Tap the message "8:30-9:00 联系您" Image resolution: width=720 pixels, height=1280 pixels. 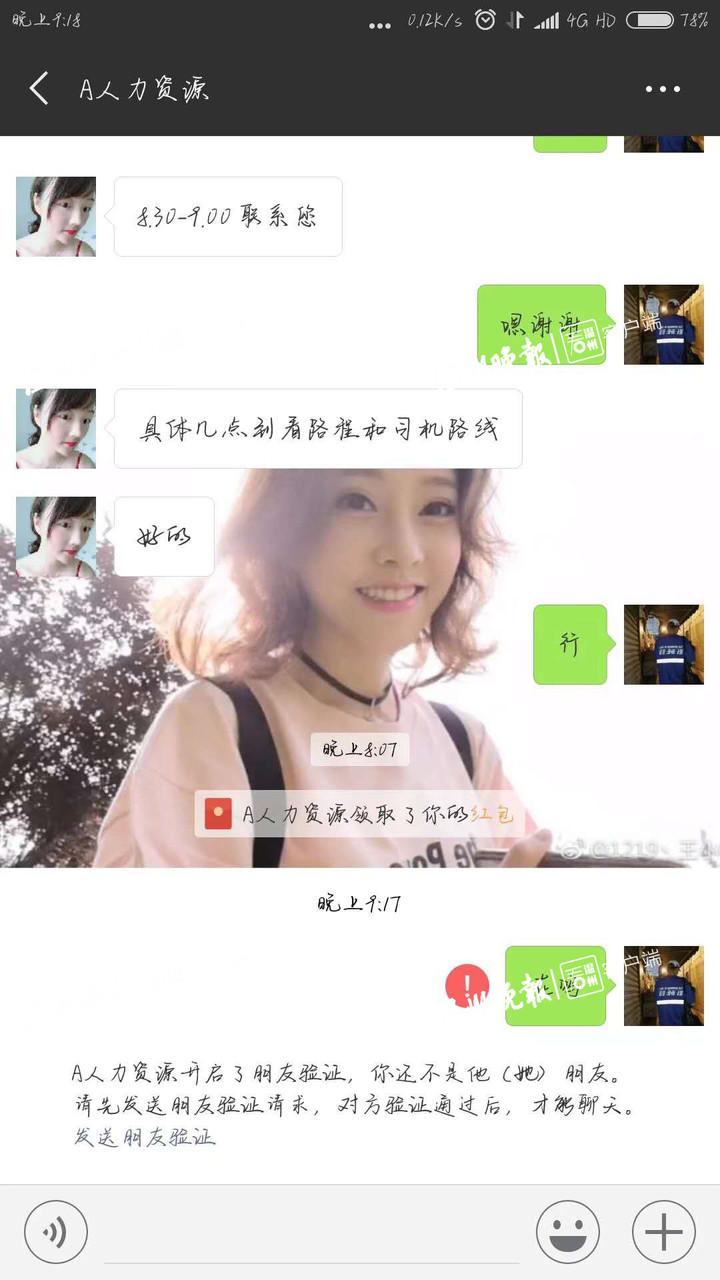[x=227, y=215]
